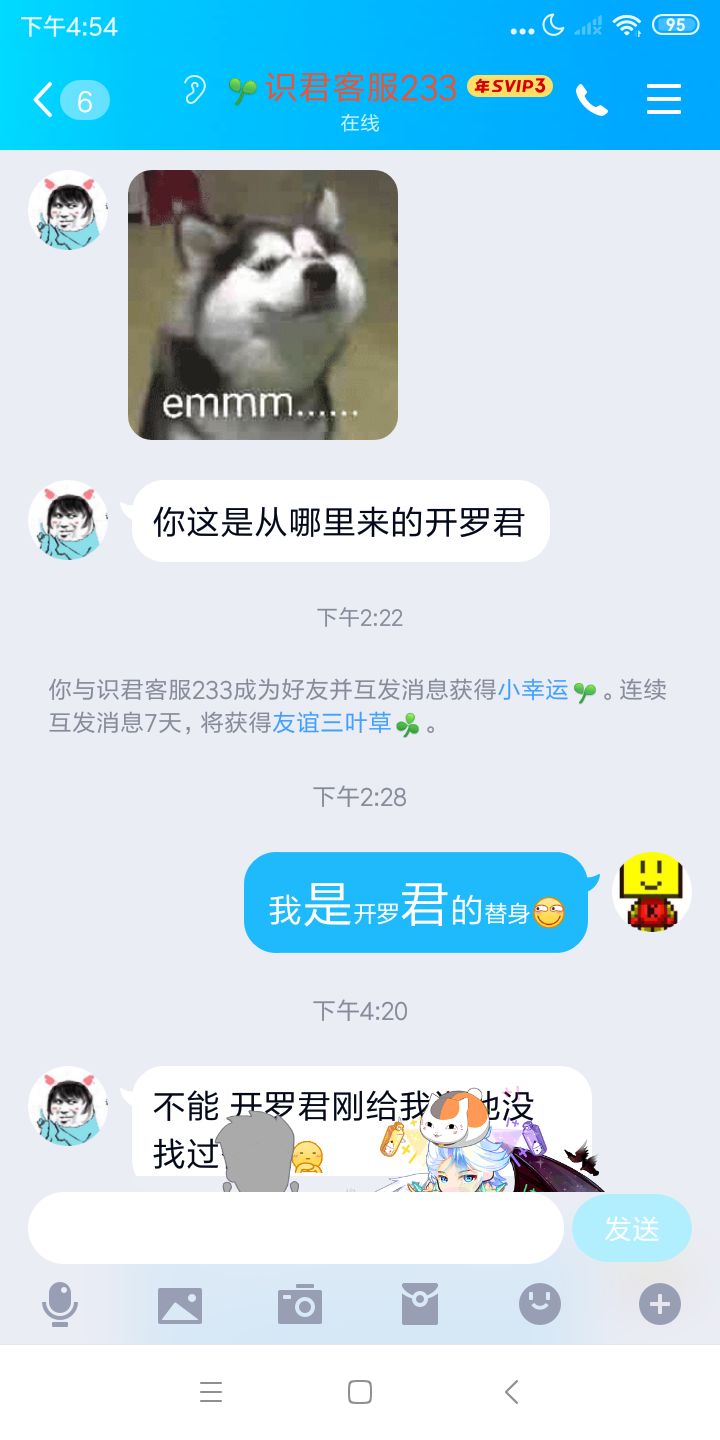Screen dimensions: 720x1440
Task: Go back to the message list
Action: point(70,100)
